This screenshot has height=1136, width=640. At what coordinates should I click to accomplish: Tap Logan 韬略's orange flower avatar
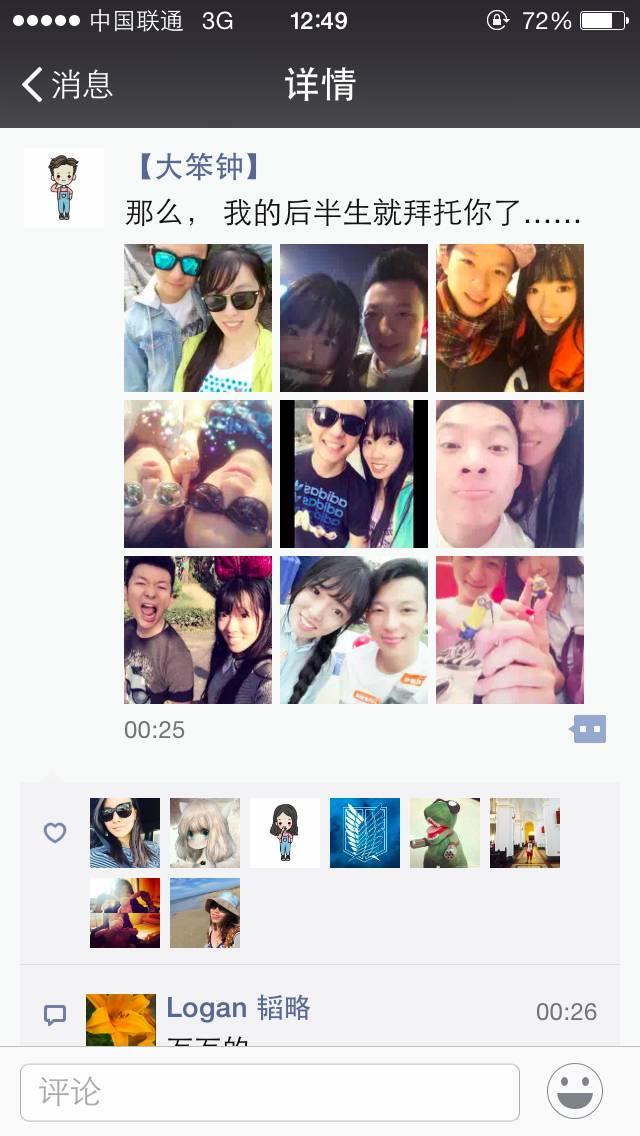(121, 1020)
